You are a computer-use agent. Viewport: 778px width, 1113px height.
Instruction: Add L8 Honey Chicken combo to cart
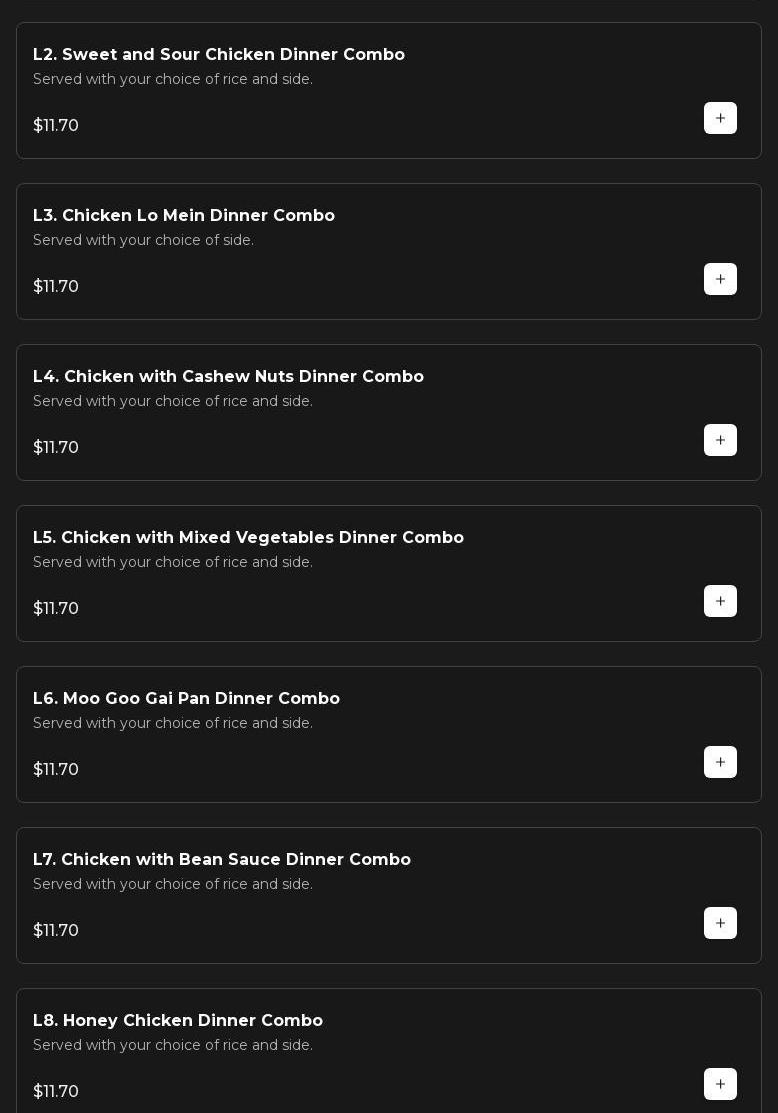[x=720, y=1084]
